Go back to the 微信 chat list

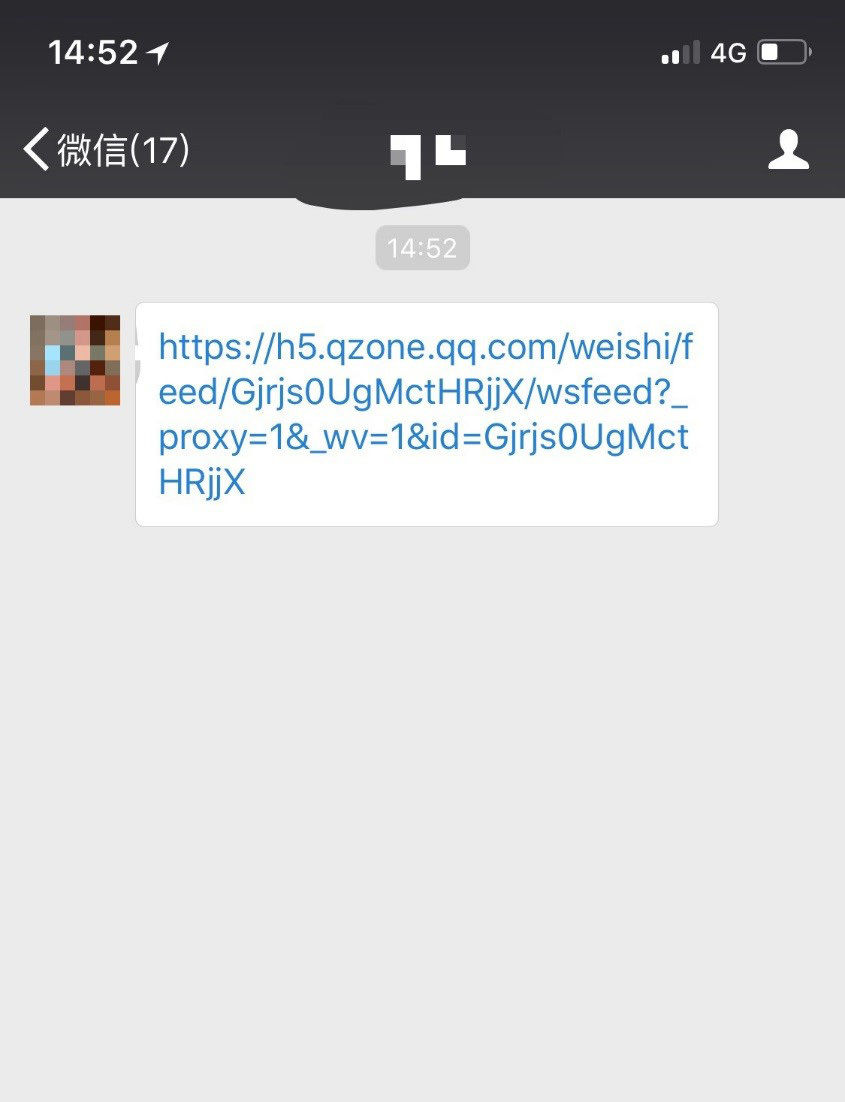[x=105, y=151]
